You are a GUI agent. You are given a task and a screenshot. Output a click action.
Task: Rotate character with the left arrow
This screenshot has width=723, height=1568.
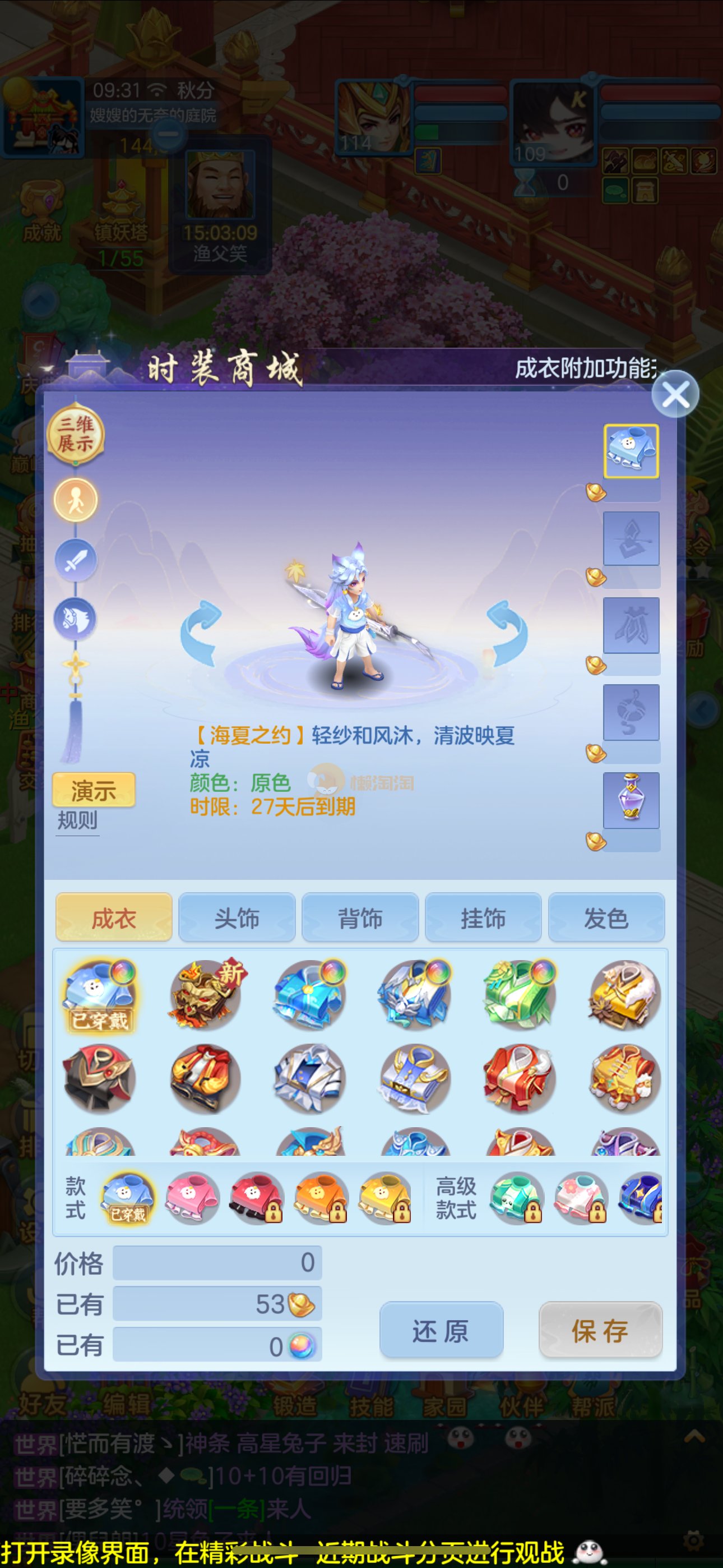click(x=201, y=634)
